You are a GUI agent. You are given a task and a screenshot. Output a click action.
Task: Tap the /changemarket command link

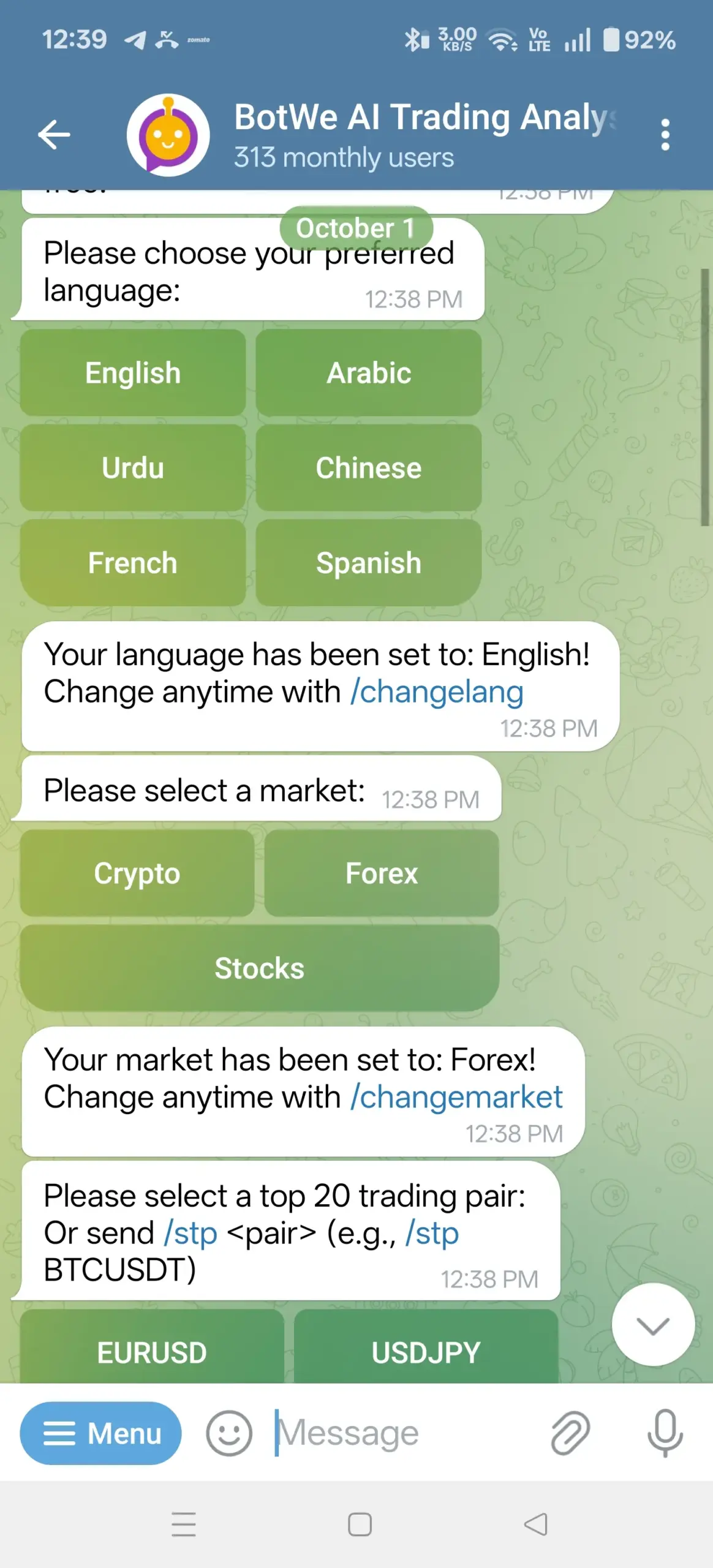456,1097
